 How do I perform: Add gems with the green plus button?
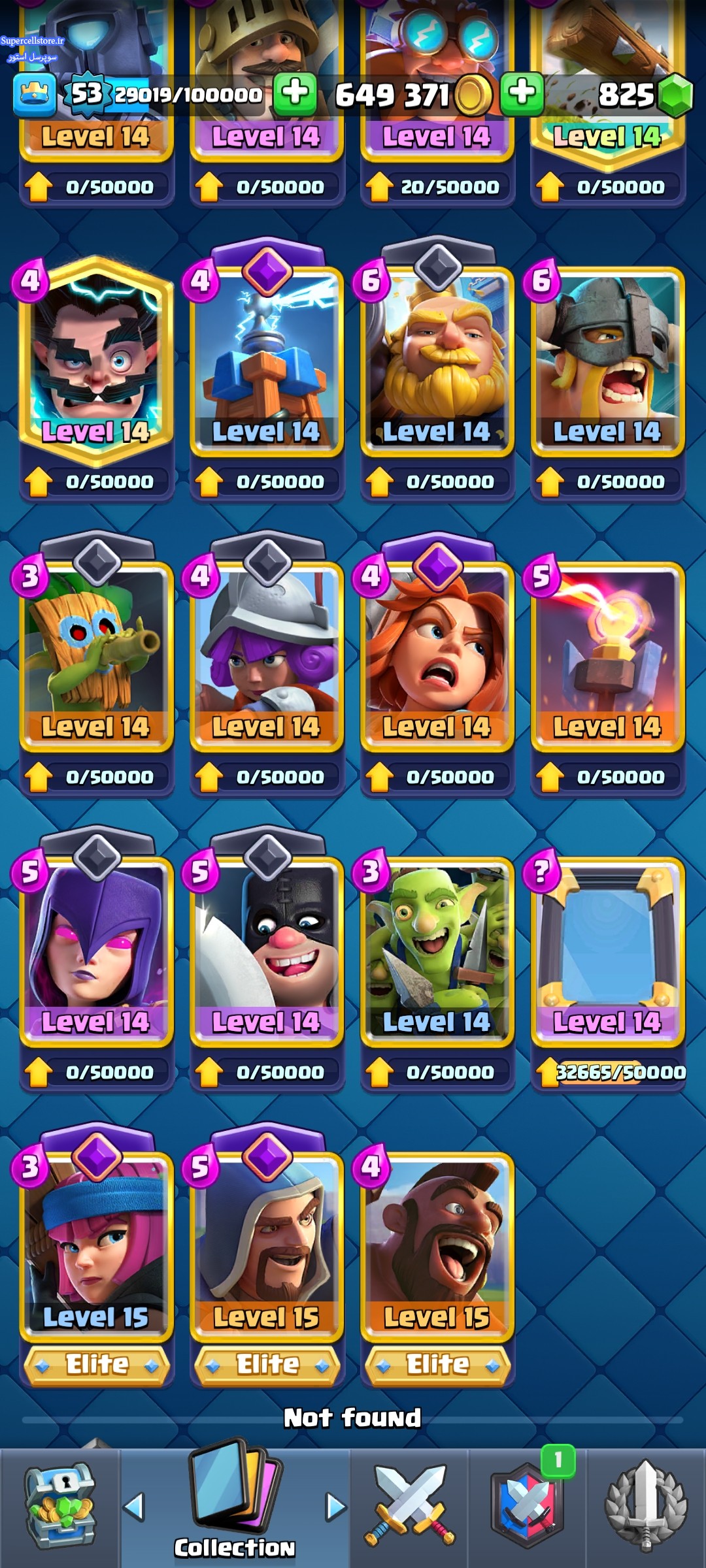(x=522, y=93)
